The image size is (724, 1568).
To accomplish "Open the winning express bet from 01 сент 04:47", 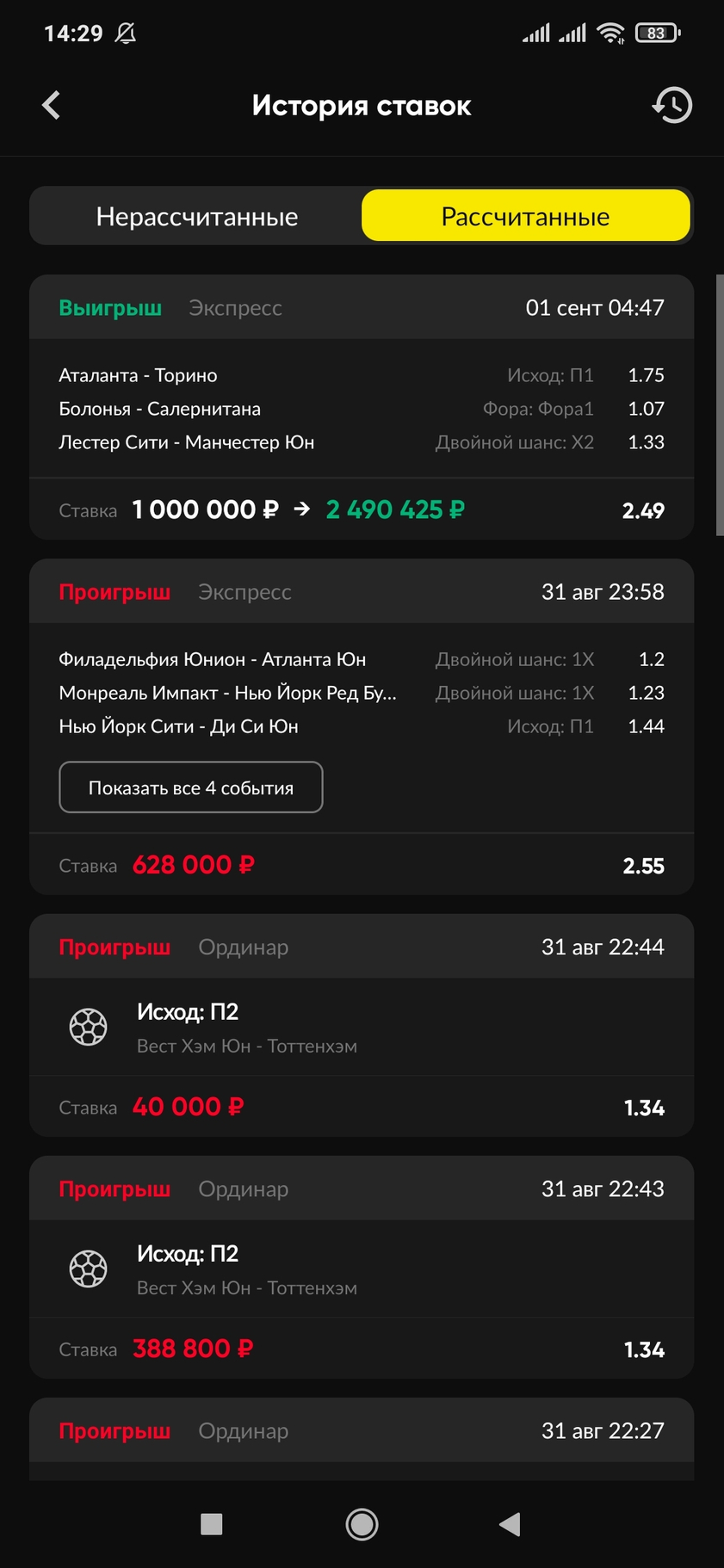I will click(362, 407).
